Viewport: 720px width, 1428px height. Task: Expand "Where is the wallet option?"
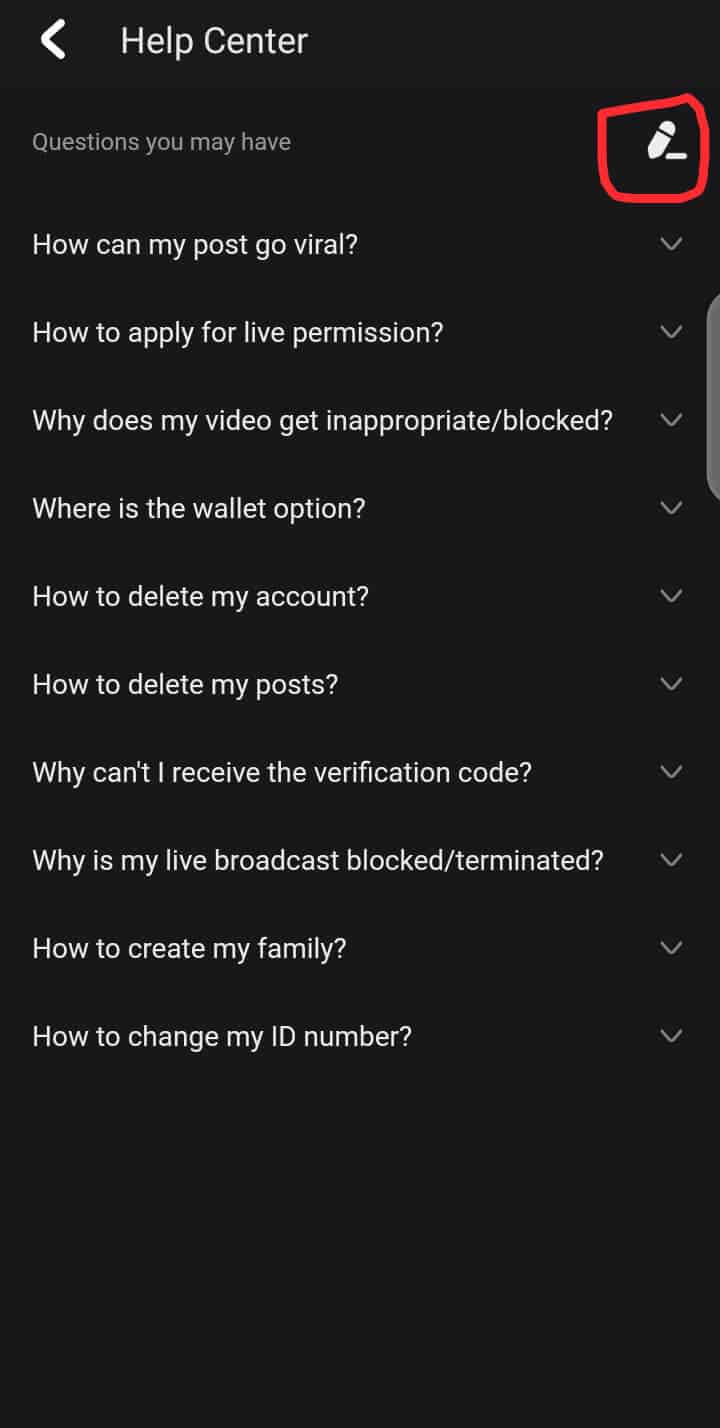tap(360, 508)
